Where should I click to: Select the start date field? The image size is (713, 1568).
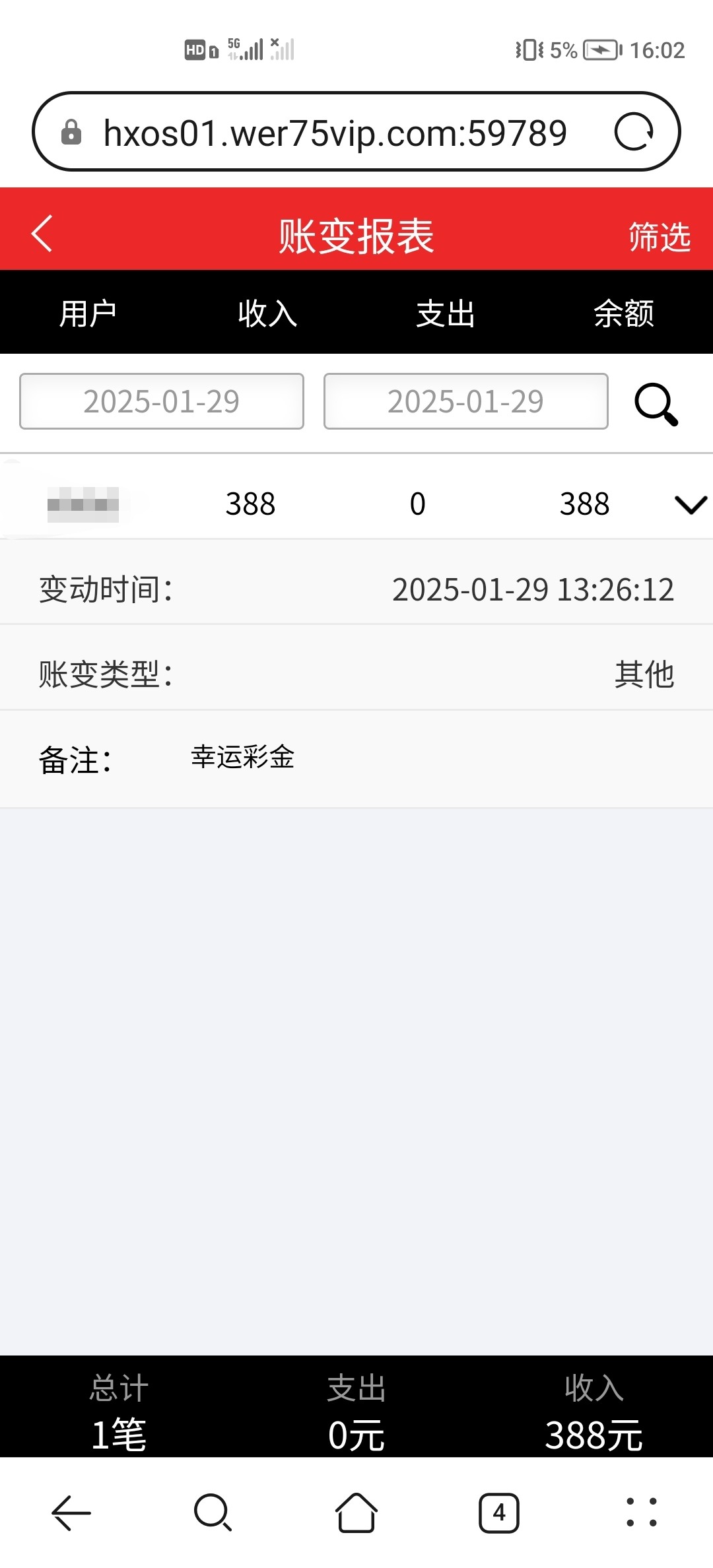(x=162, y=401)
